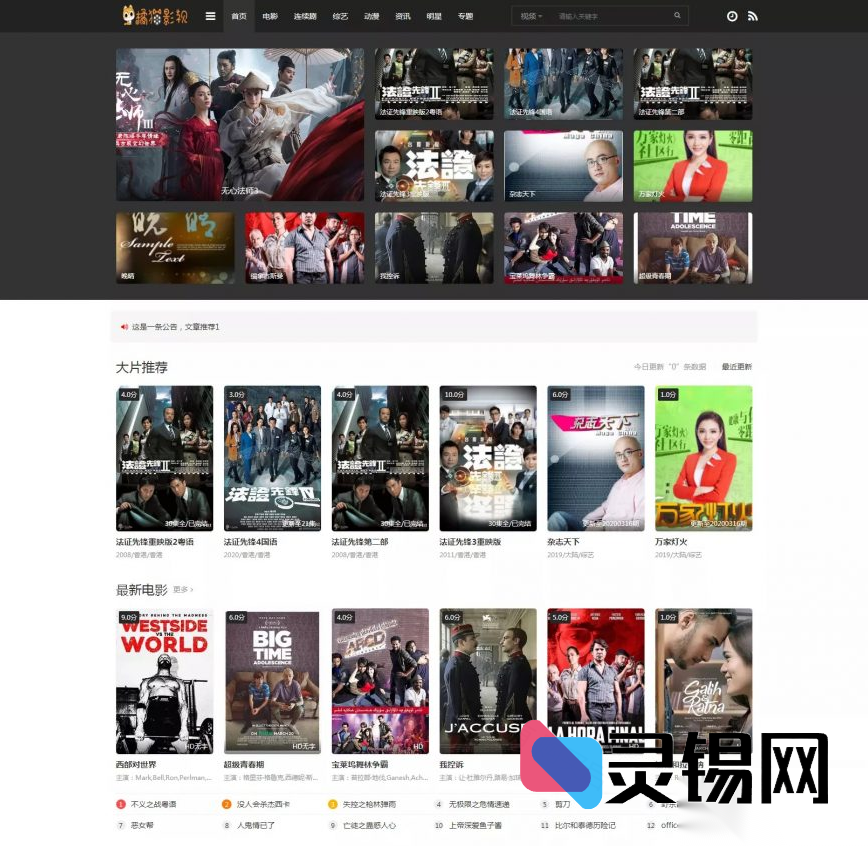Open the 资讯 tab
Image resolution: width=868 pixels, height=846 pixels.
click(402, 16)
